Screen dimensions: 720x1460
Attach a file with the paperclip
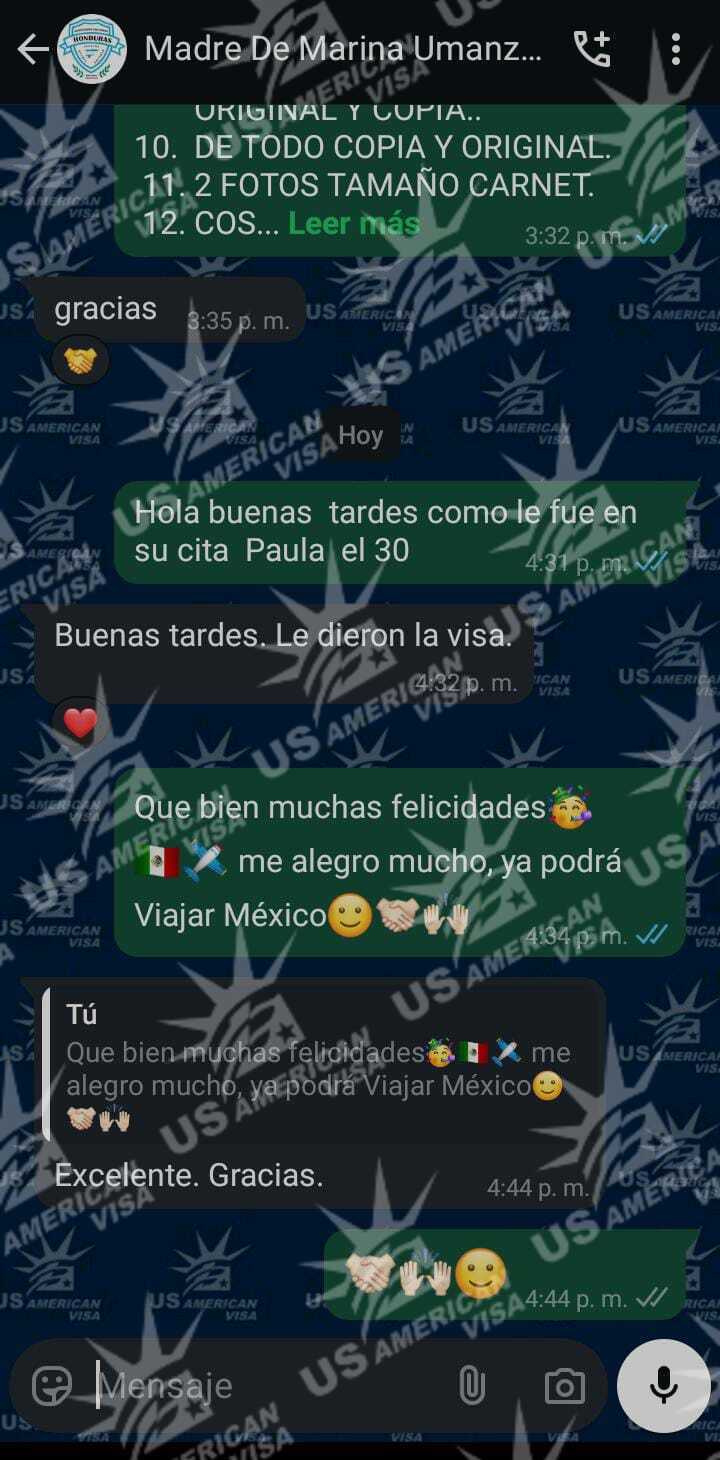471,1386
